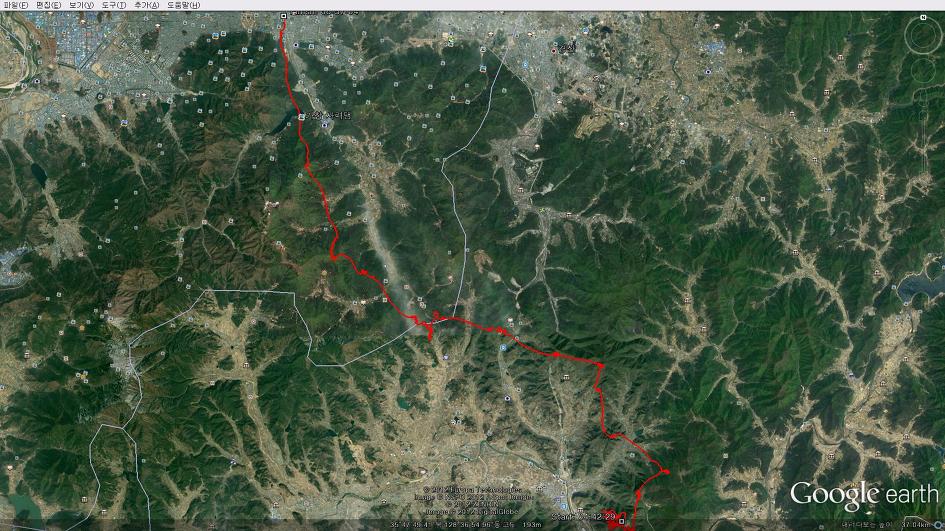
Task: Open the 도구(T) menu
Action: 113,5
